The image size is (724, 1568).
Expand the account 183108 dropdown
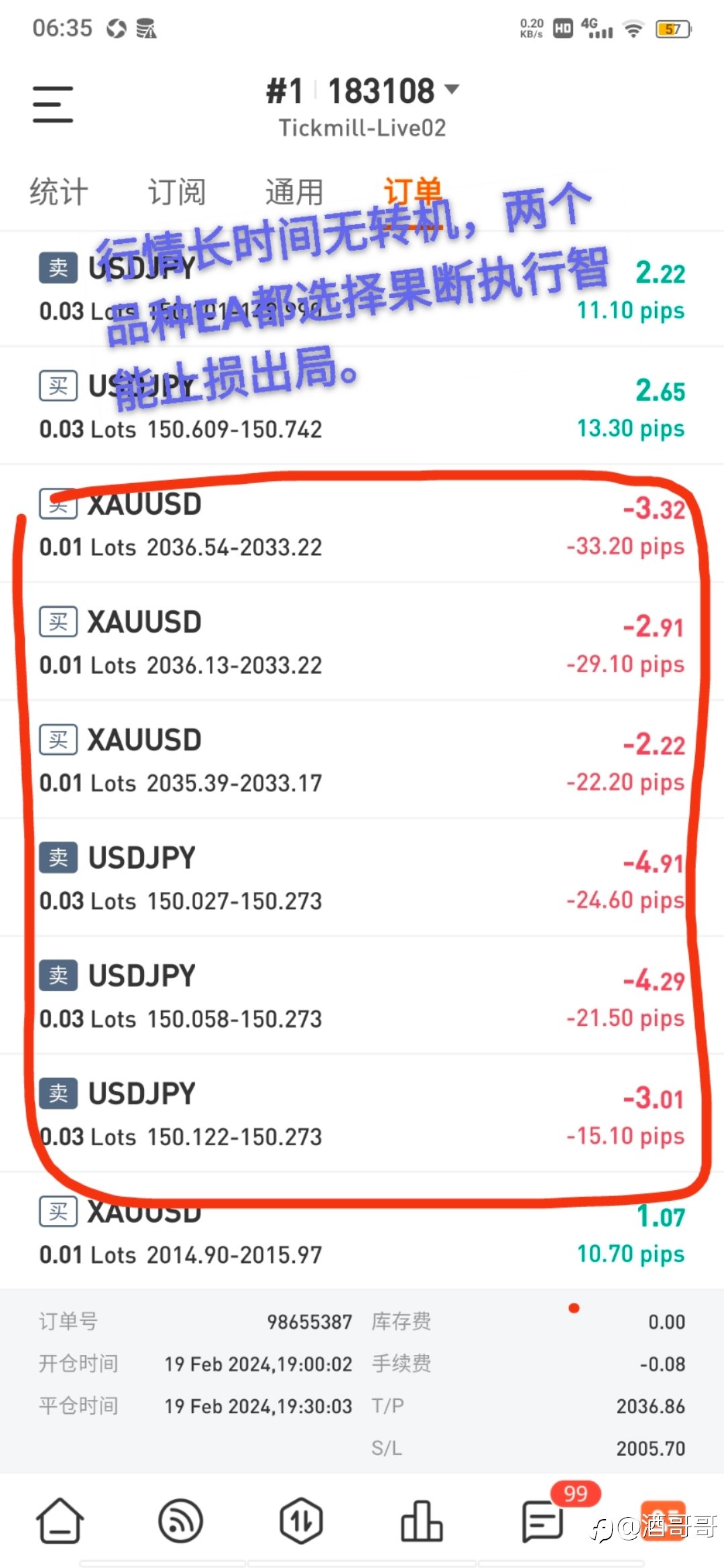pos(363,91)
